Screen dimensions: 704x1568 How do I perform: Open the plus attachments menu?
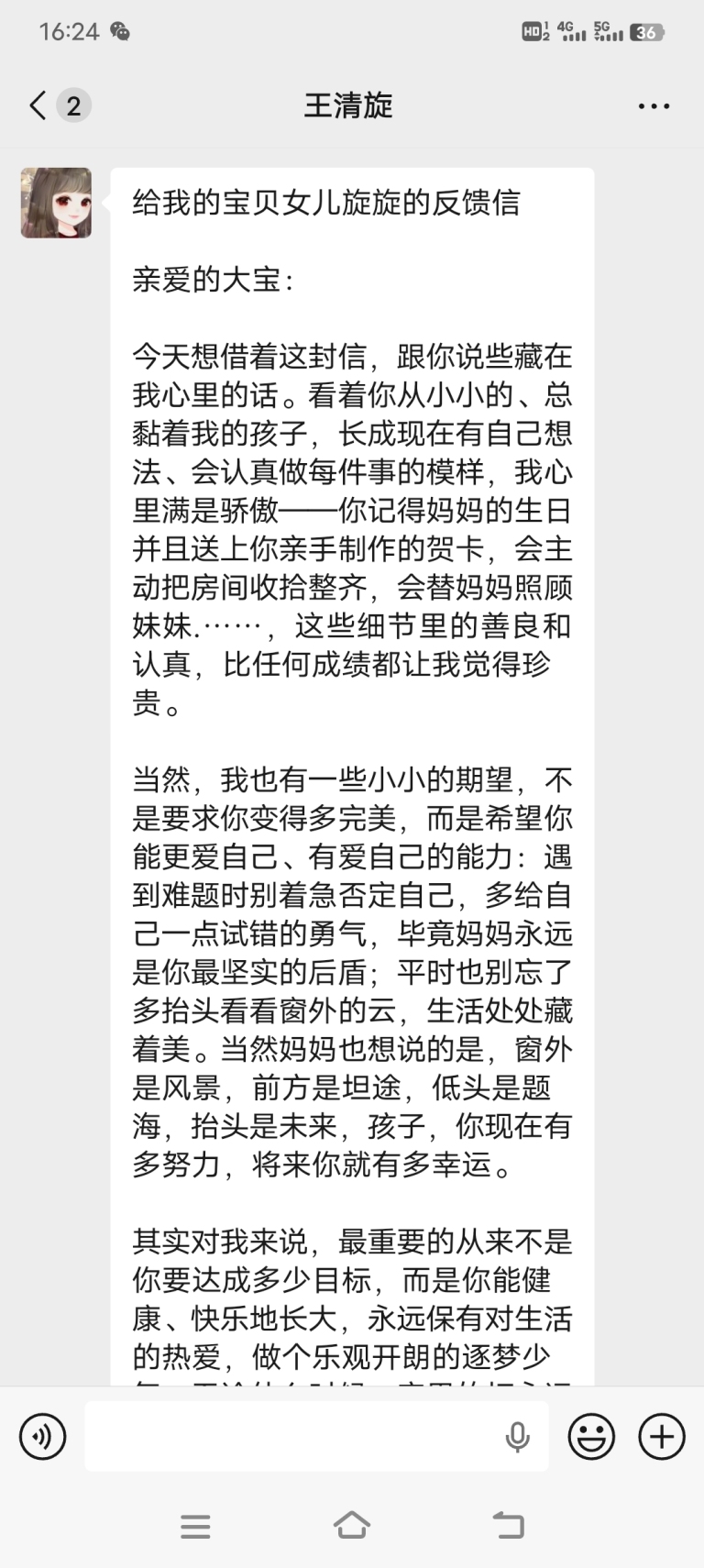click(662, 1436)
